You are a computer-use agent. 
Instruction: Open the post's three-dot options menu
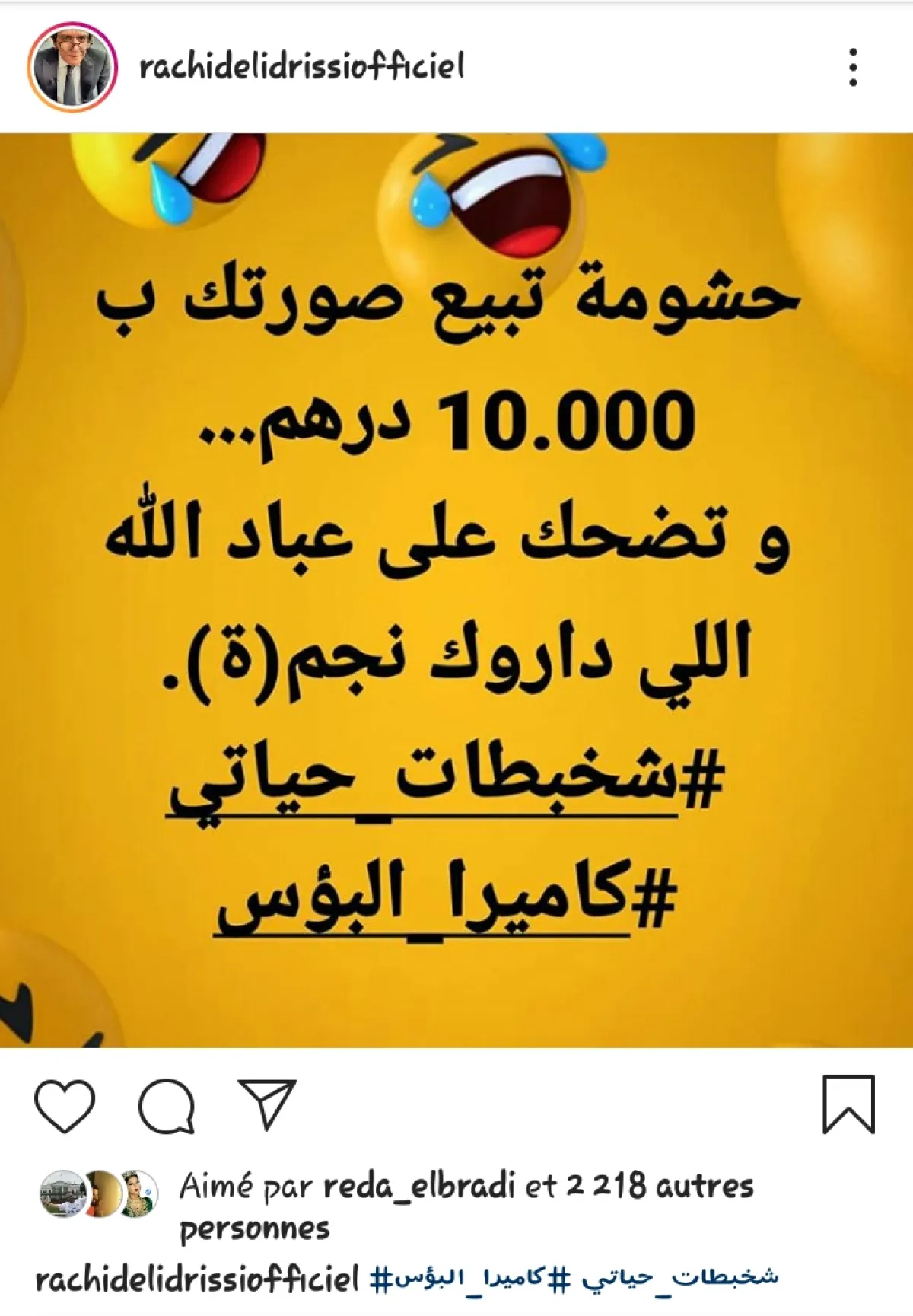[853, 68]
